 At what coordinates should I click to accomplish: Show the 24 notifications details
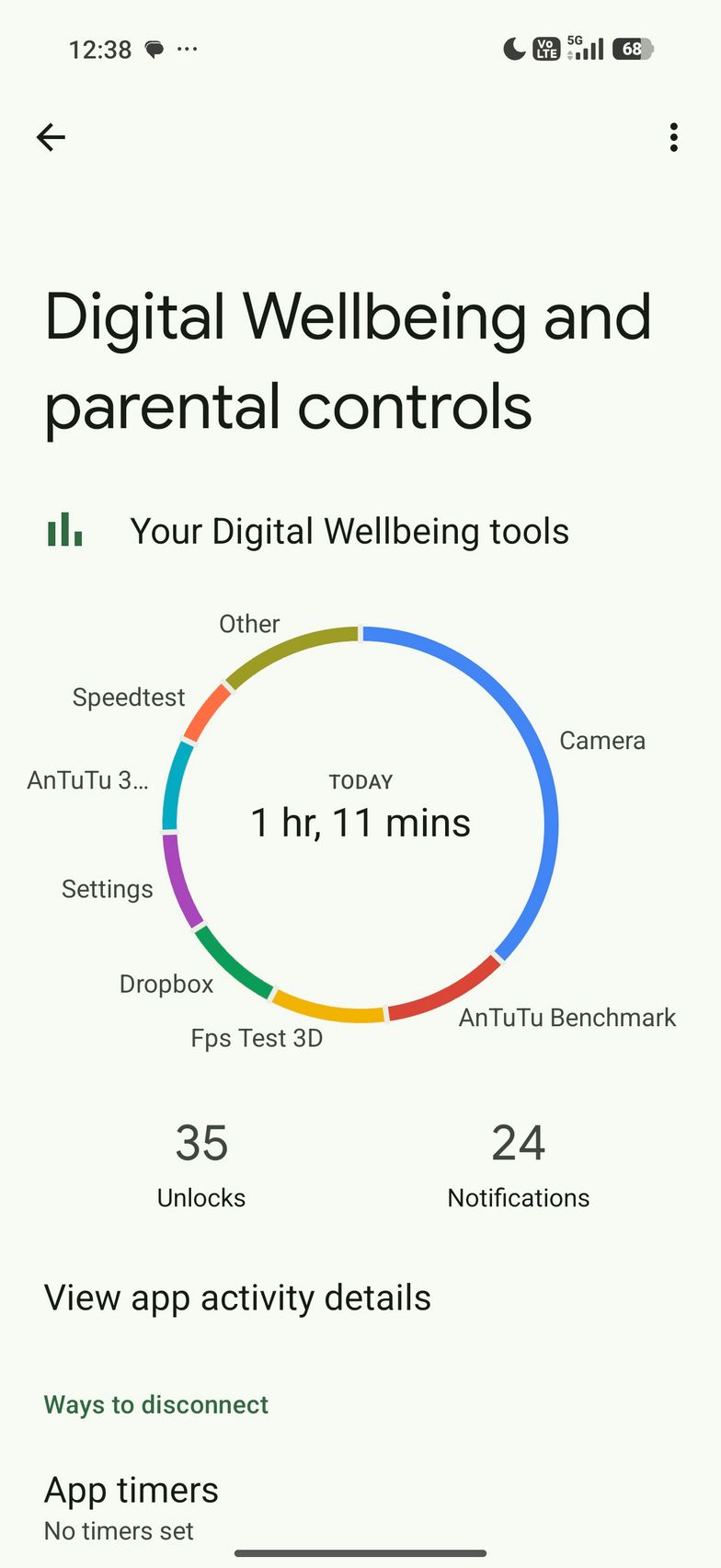click(x=518, y=1163)
